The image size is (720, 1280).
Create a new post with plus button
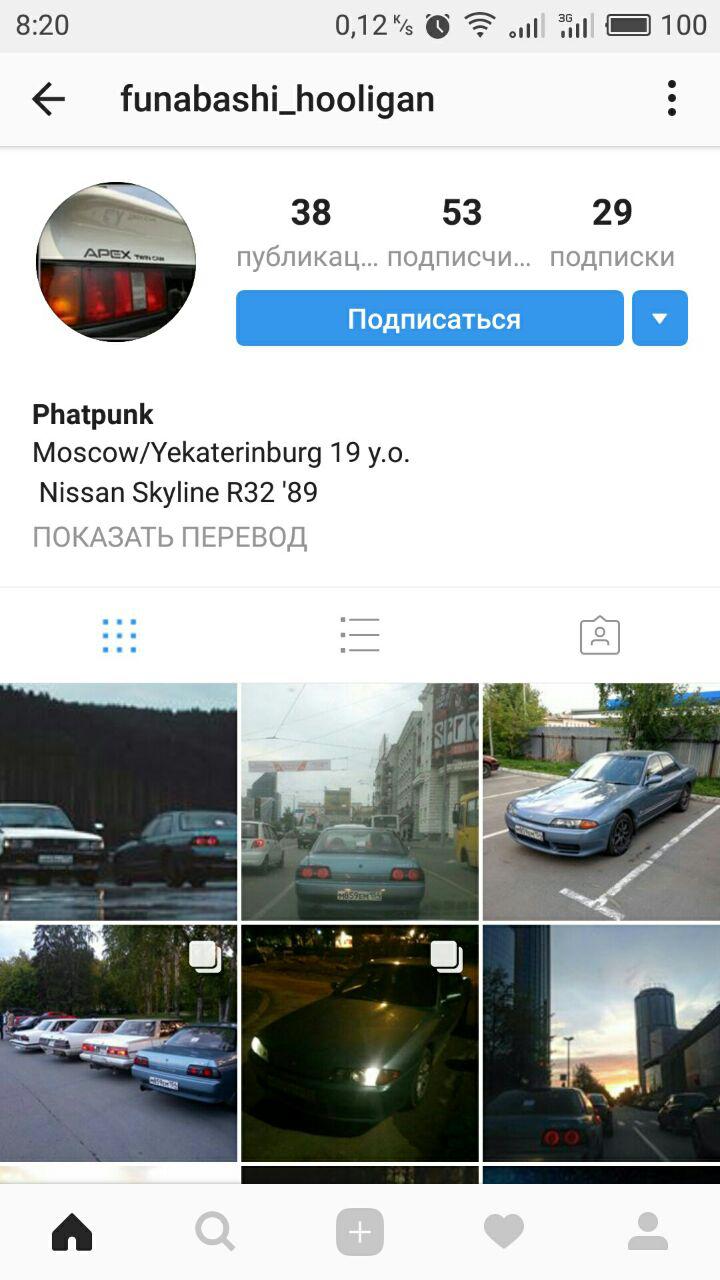[x=360, y=1232]
